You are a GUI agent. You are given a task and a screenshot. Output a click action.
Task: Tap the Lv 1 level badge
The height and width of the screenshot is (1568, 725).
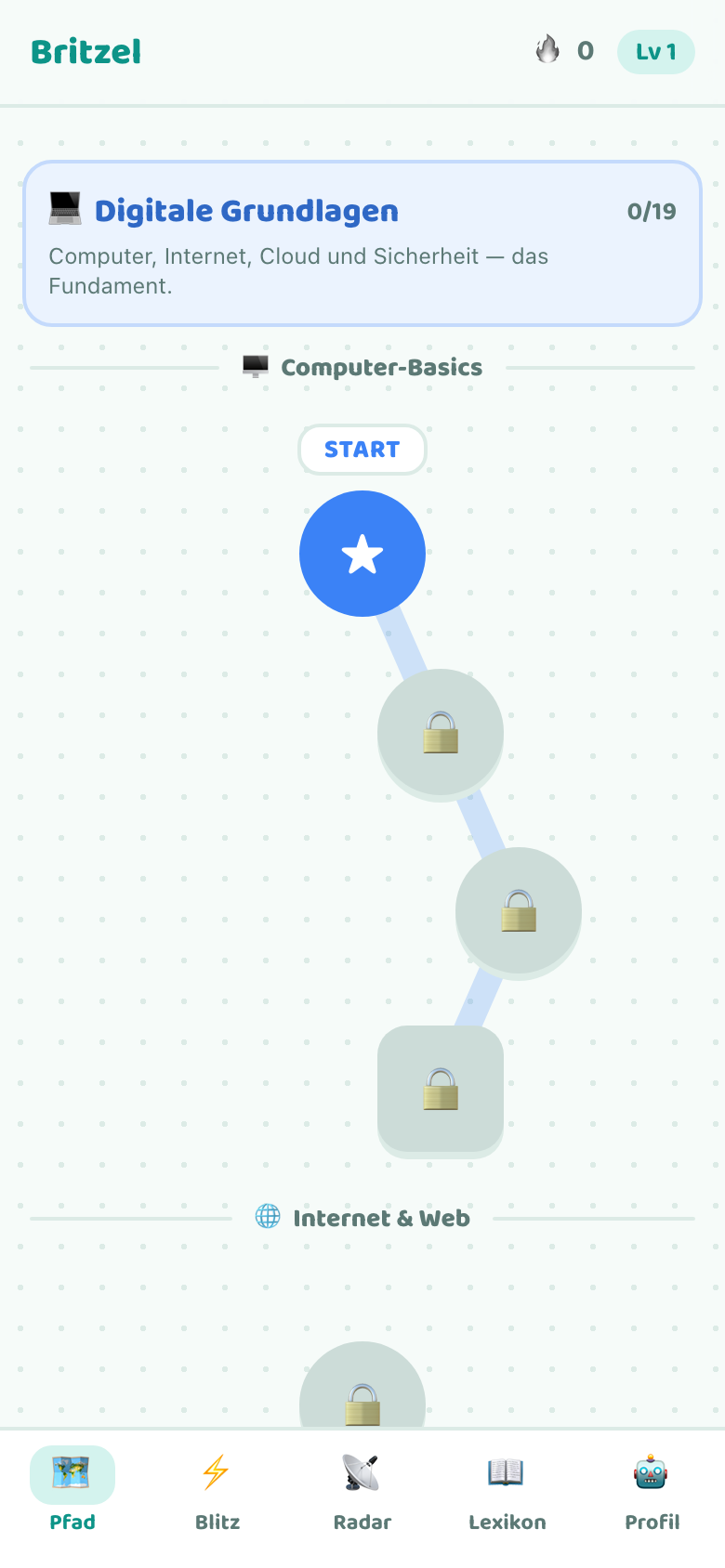656,52
